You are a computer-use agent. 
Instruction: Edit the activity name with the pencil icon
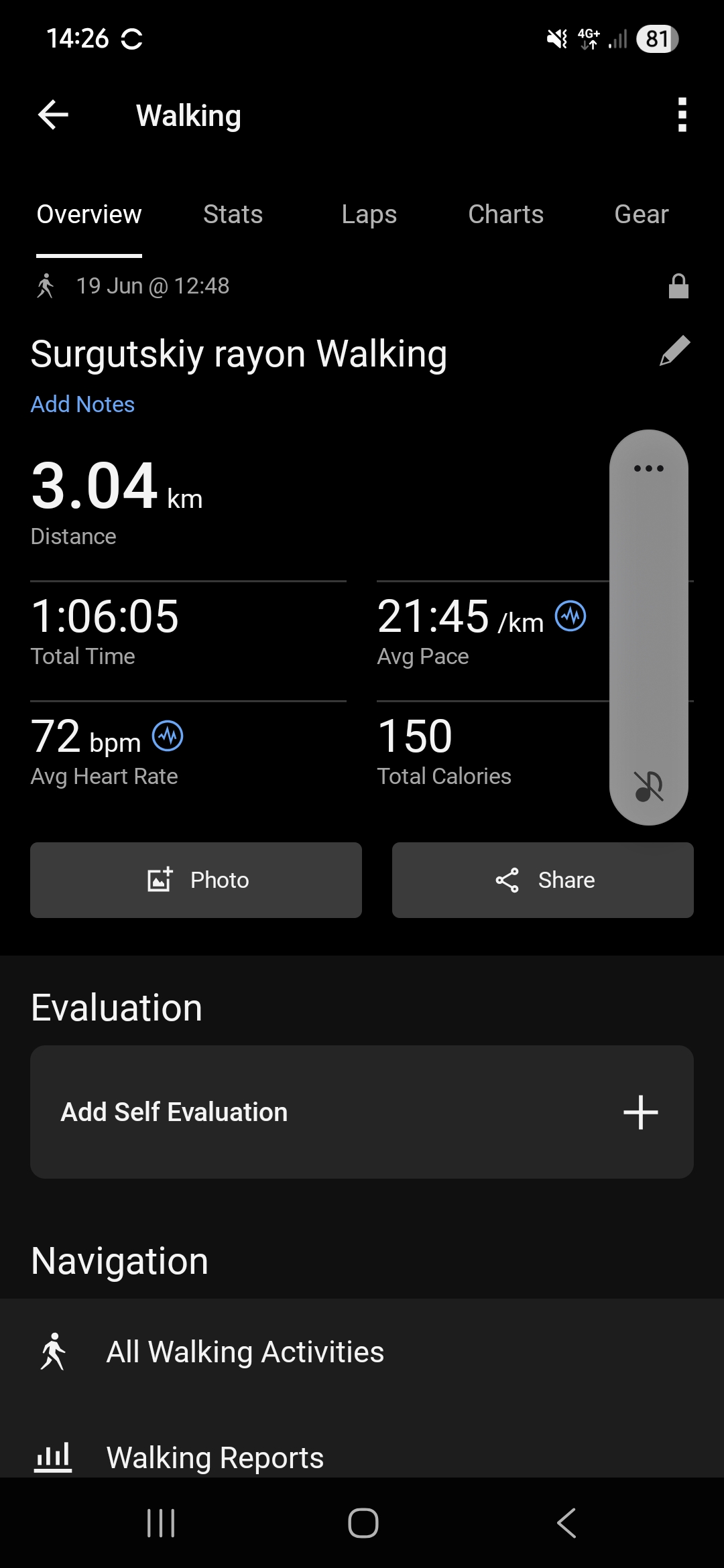[x=674, y=351]
